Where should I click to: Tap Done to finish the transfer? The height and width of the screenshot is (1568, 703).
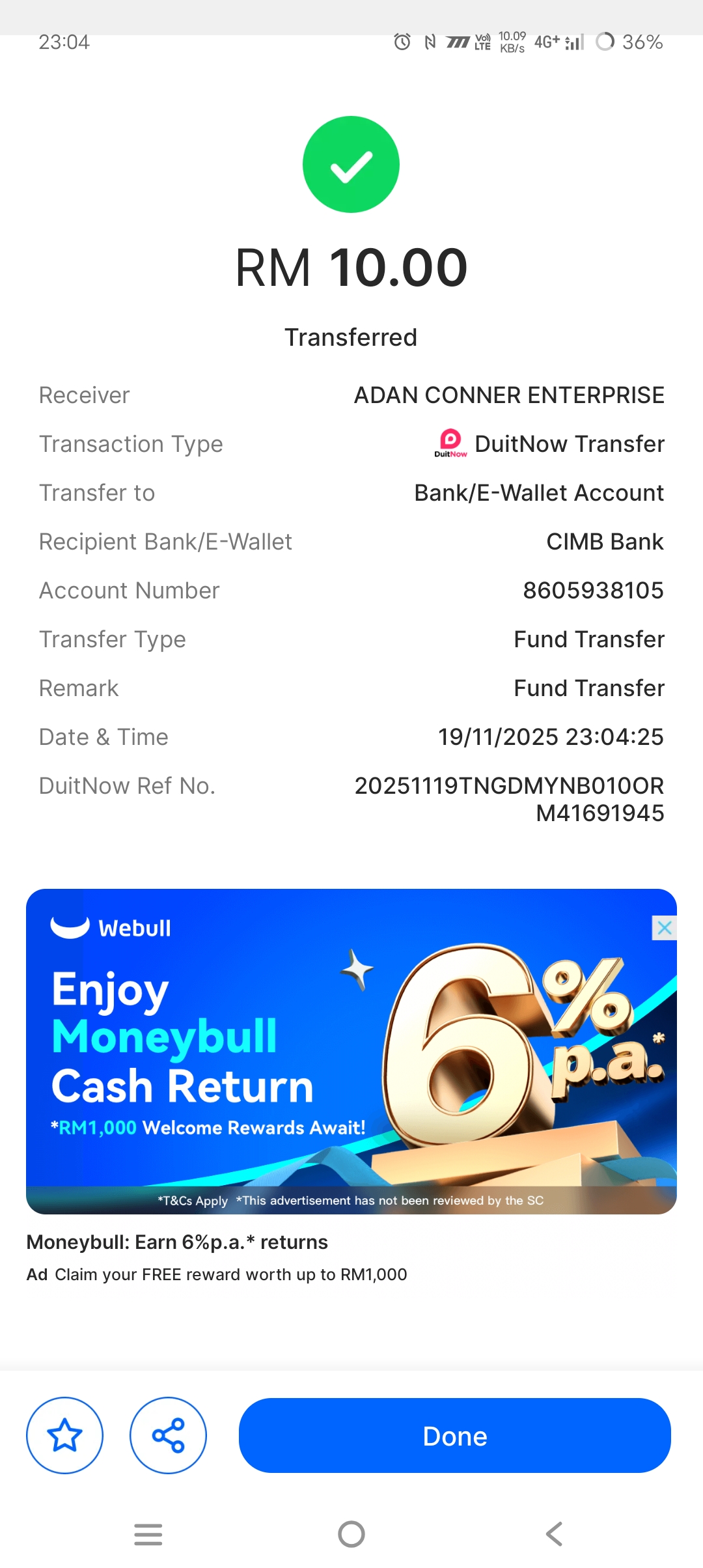coord(454,1435)
